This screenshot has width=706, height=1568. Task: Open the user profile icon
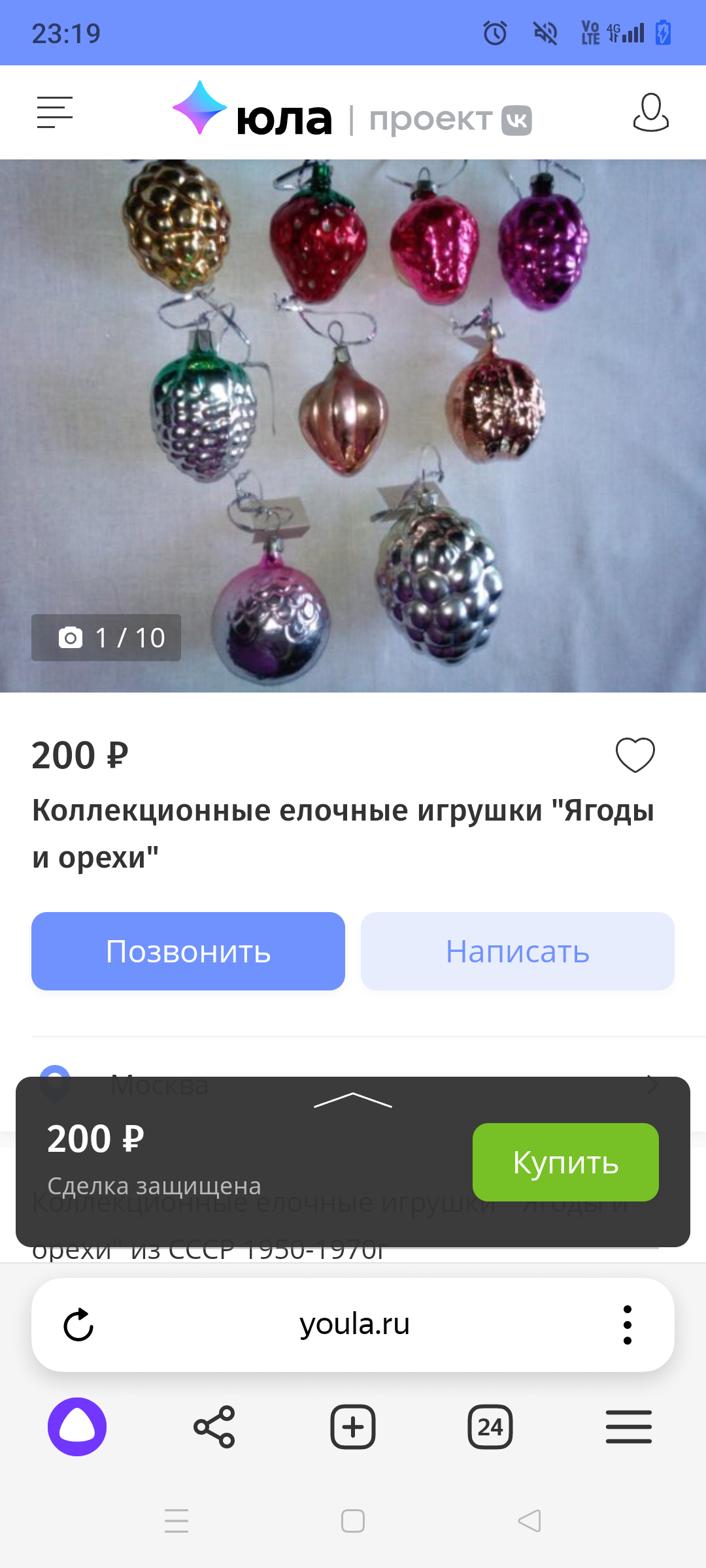tap(650, 112)
